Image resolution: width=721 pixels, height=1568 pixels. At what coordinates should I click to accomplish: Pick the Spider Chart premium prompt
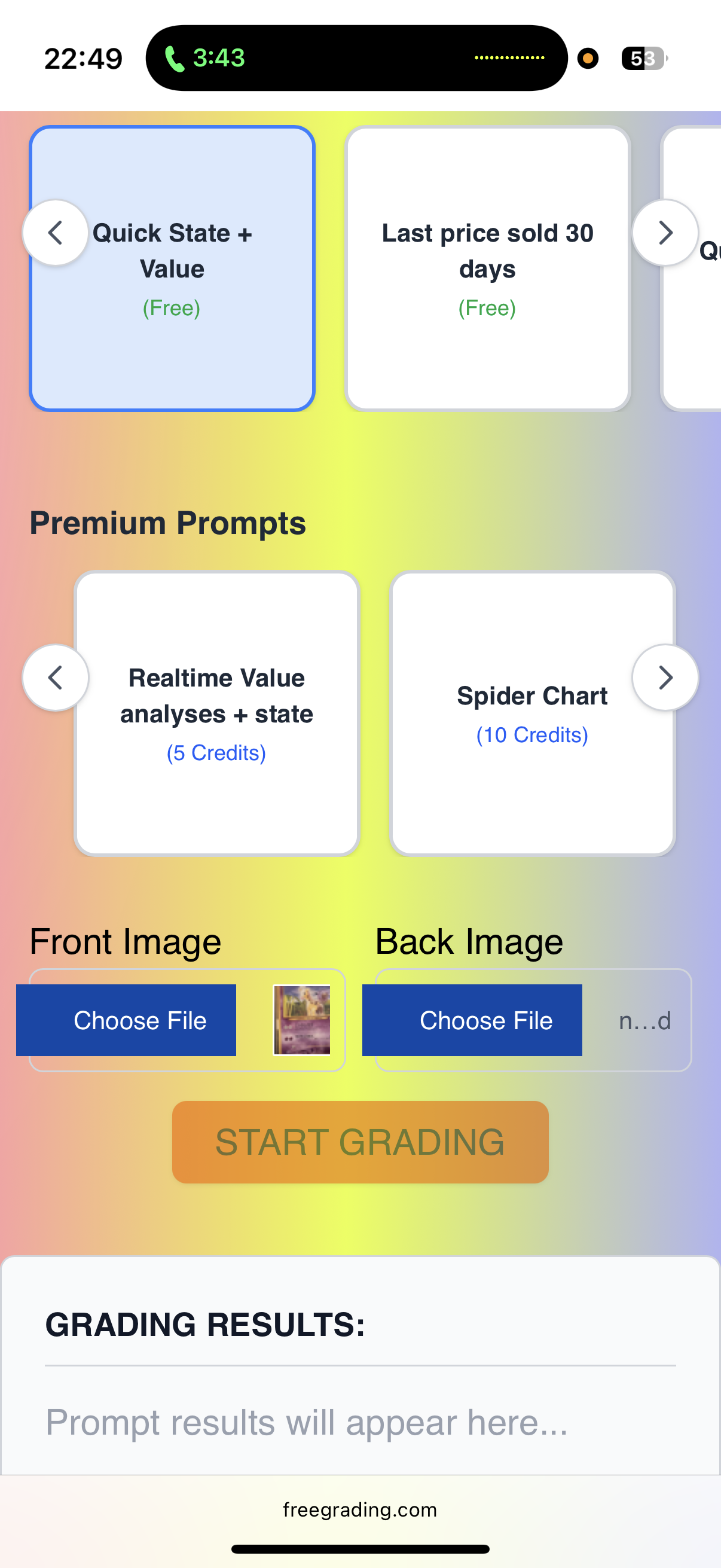coord(531,713)
